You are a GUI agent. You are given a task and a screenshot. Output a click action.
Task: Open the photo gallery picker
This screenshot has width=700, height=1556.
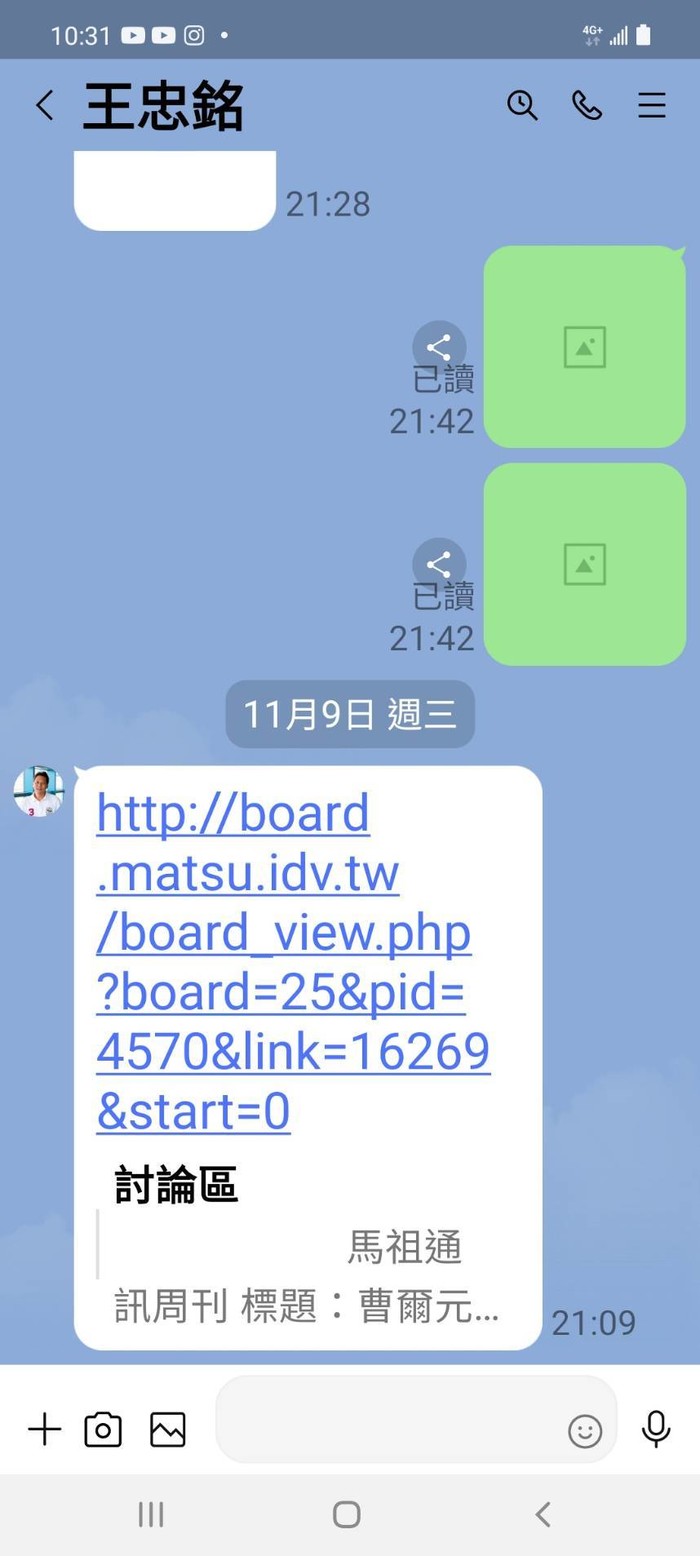168,1429
